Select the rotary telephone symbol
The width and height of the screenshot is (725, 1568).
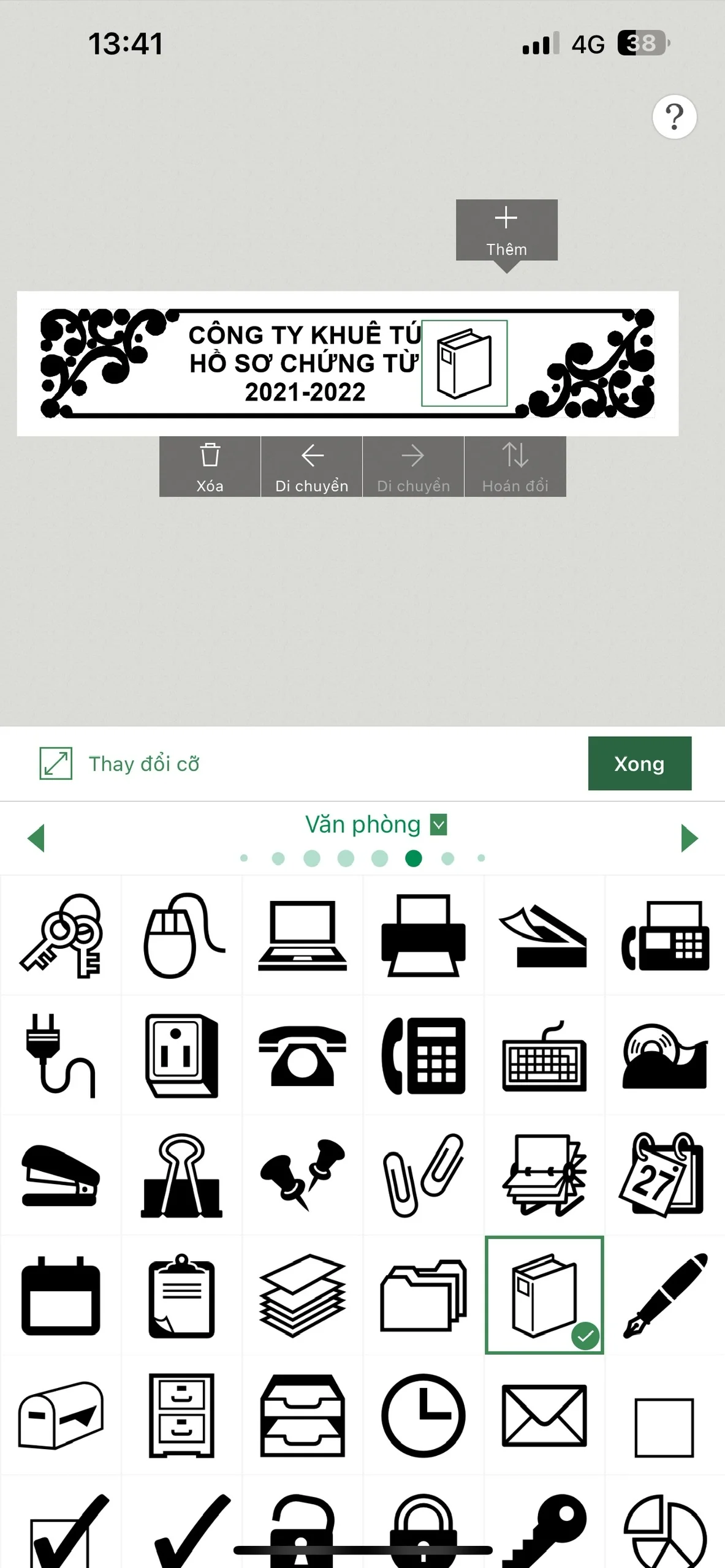point(302,1056)
